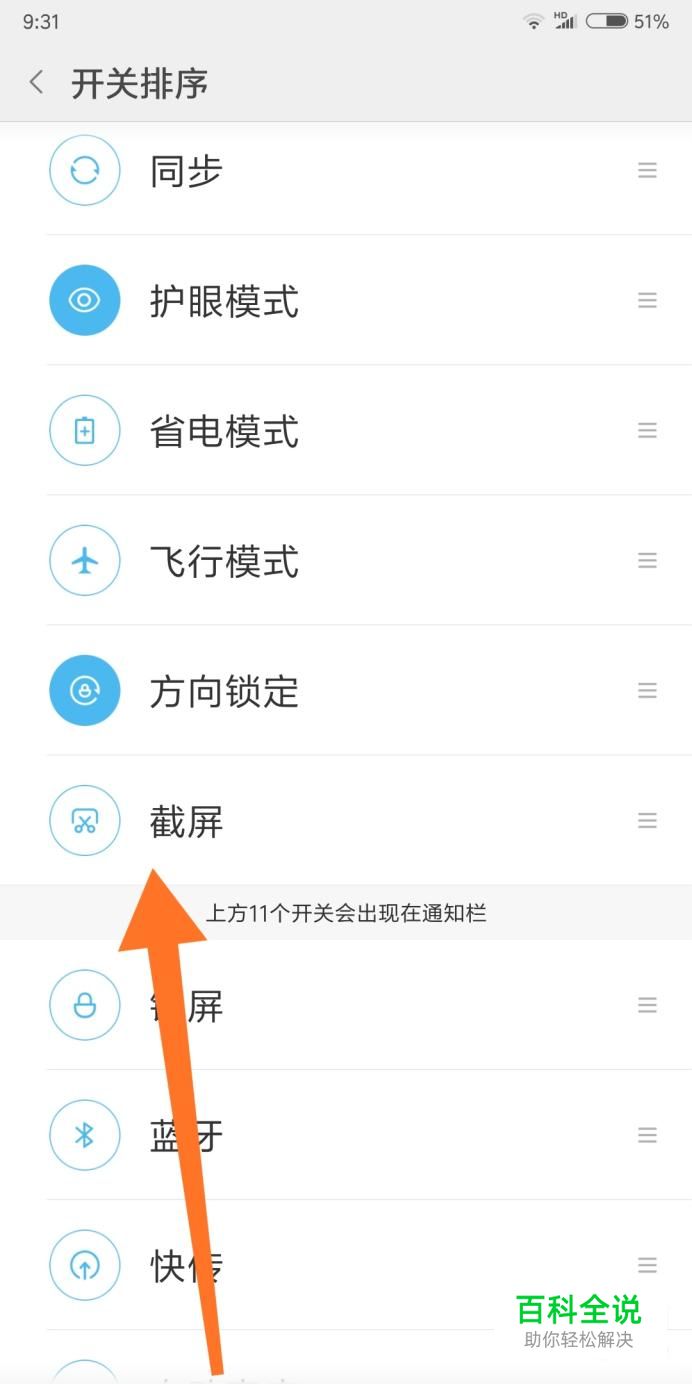Tap the reorder handle for 蓝牙
The width and height of the screenshot is (692, 1384).
[x=647, y=1135]
